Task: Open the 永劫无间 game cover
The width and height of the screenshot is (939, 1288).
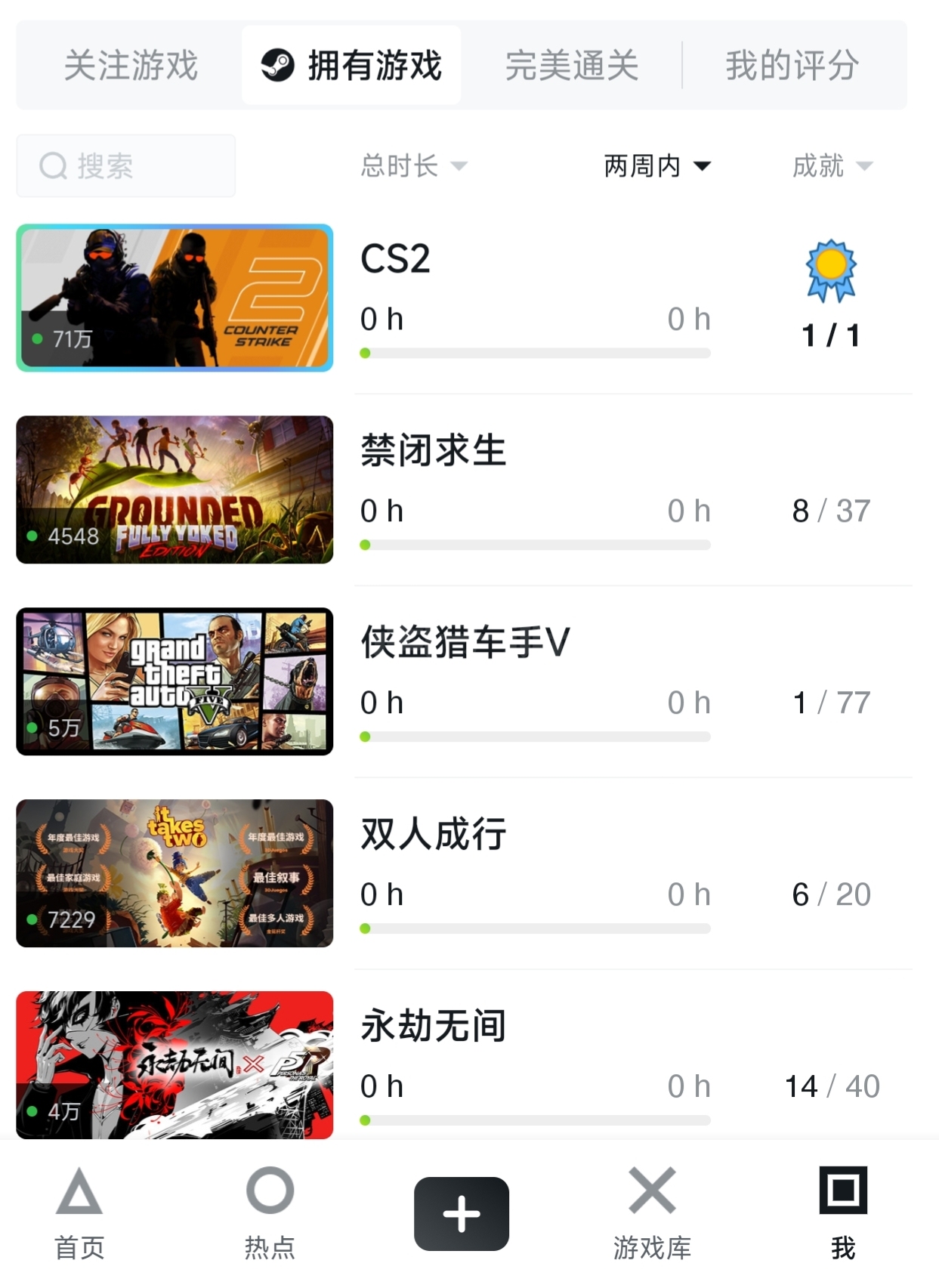Action: coord(175,1064)
